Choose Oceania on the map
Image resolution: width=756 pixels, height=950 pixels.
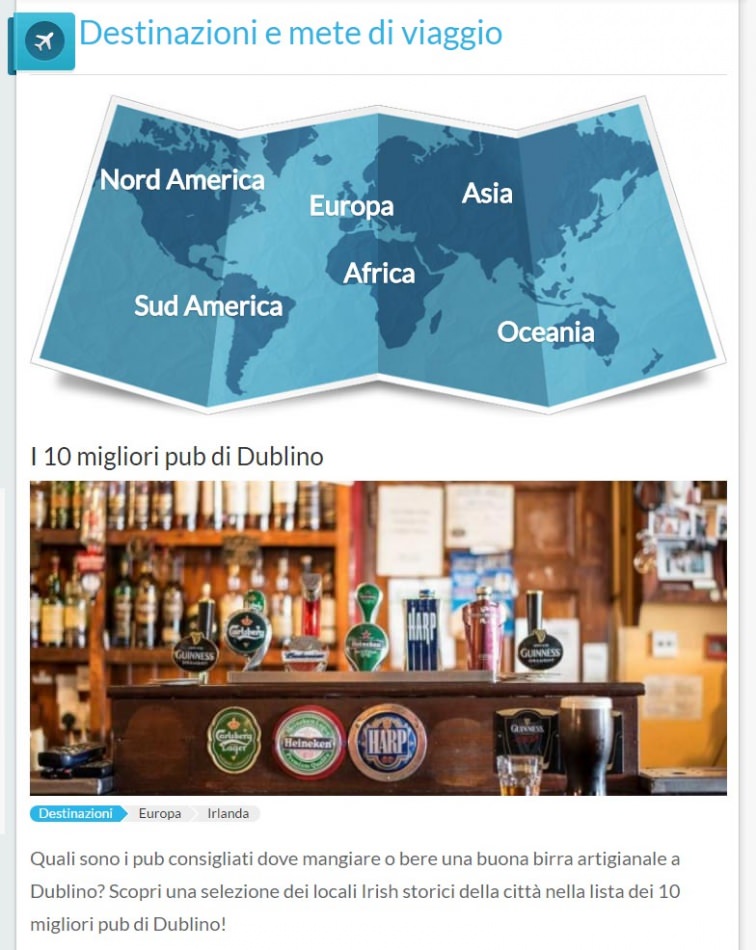(x=545, y=332)
